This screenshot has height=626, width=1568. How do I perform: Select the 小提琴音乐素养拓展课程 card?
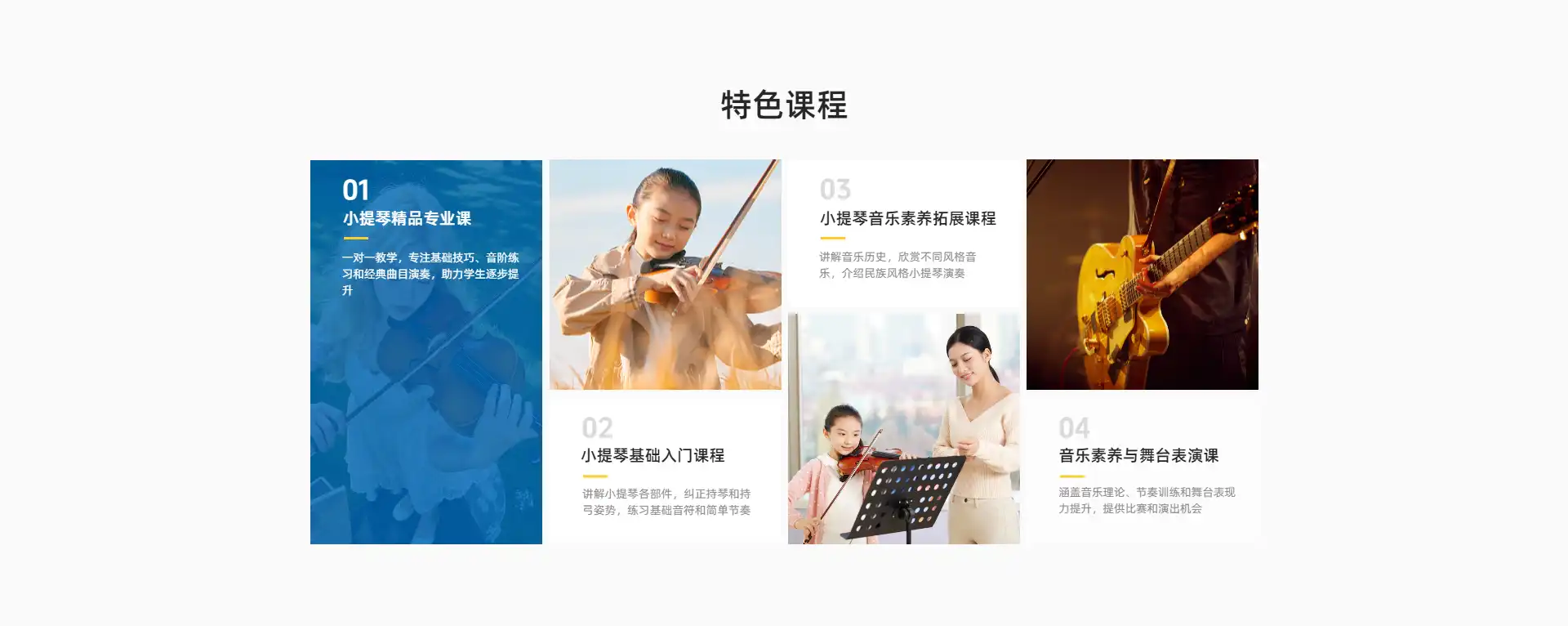907,219
